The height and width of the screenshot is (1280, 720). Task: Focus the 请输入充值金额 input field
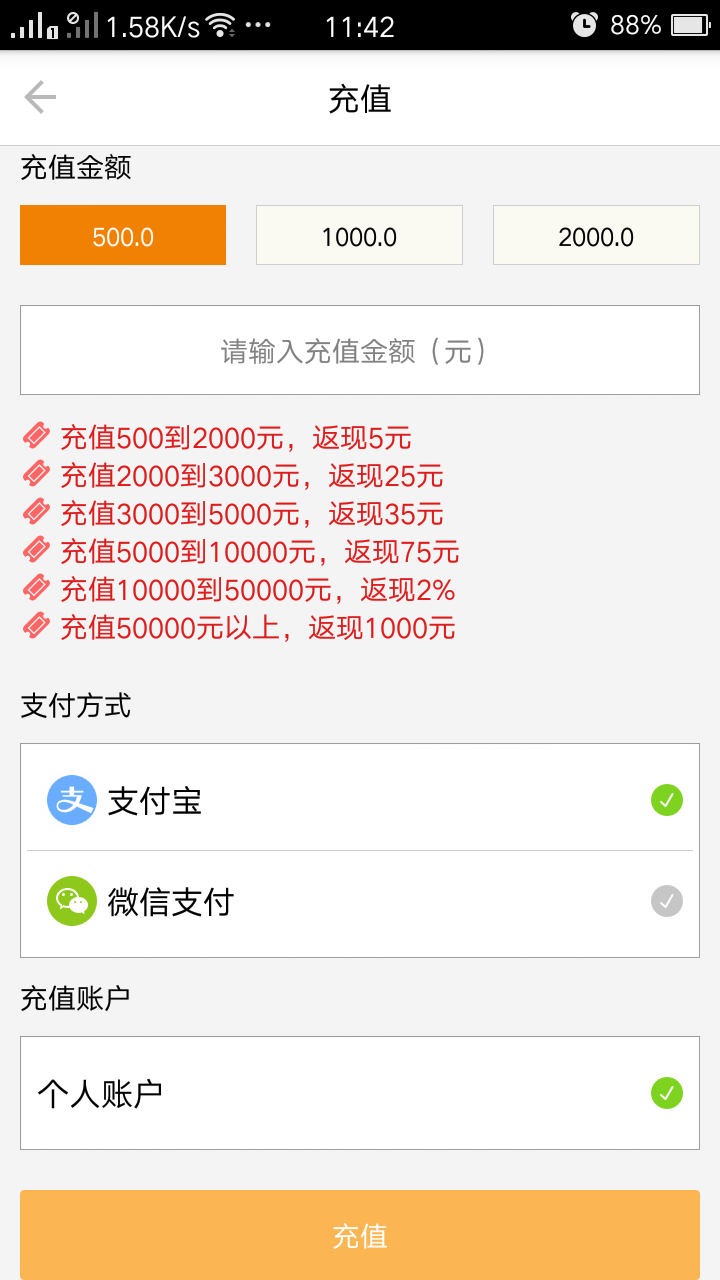click(360, 351)
